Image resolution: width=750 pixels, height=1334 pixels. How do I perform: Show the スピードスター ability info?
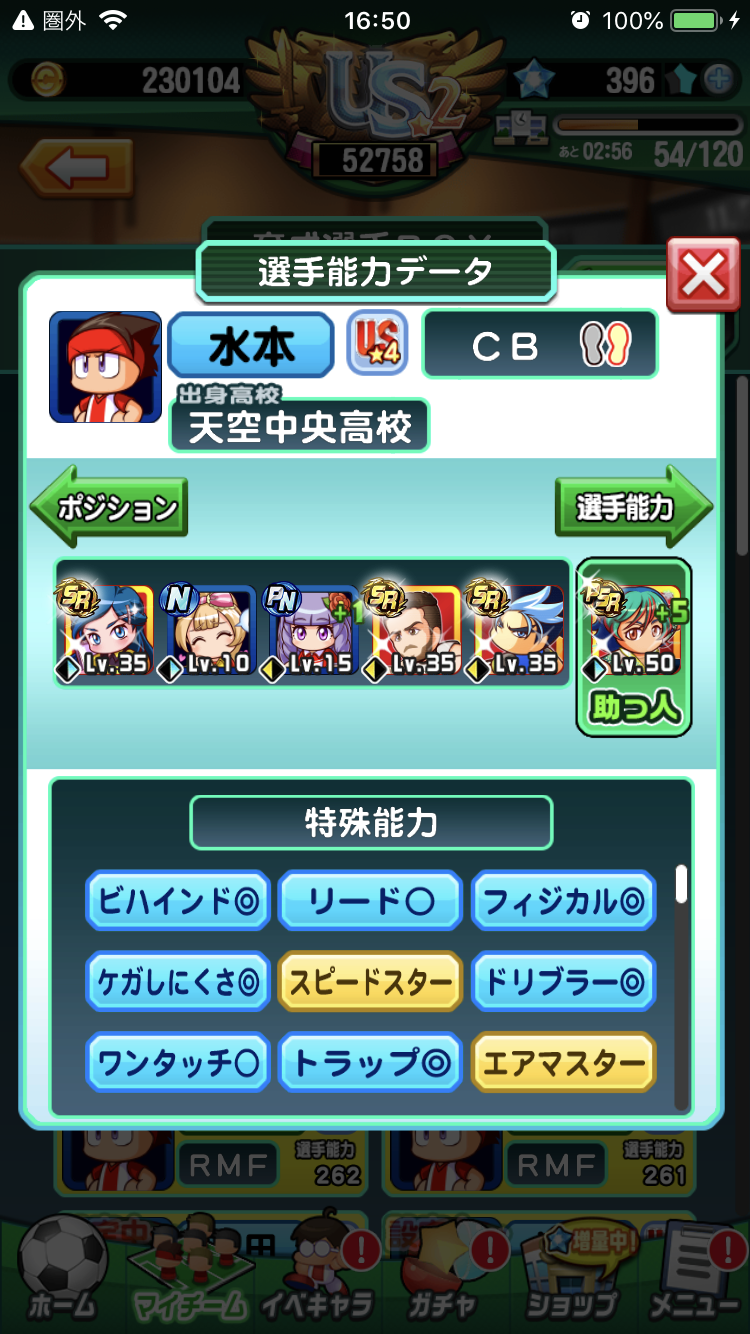pos(370,982)
